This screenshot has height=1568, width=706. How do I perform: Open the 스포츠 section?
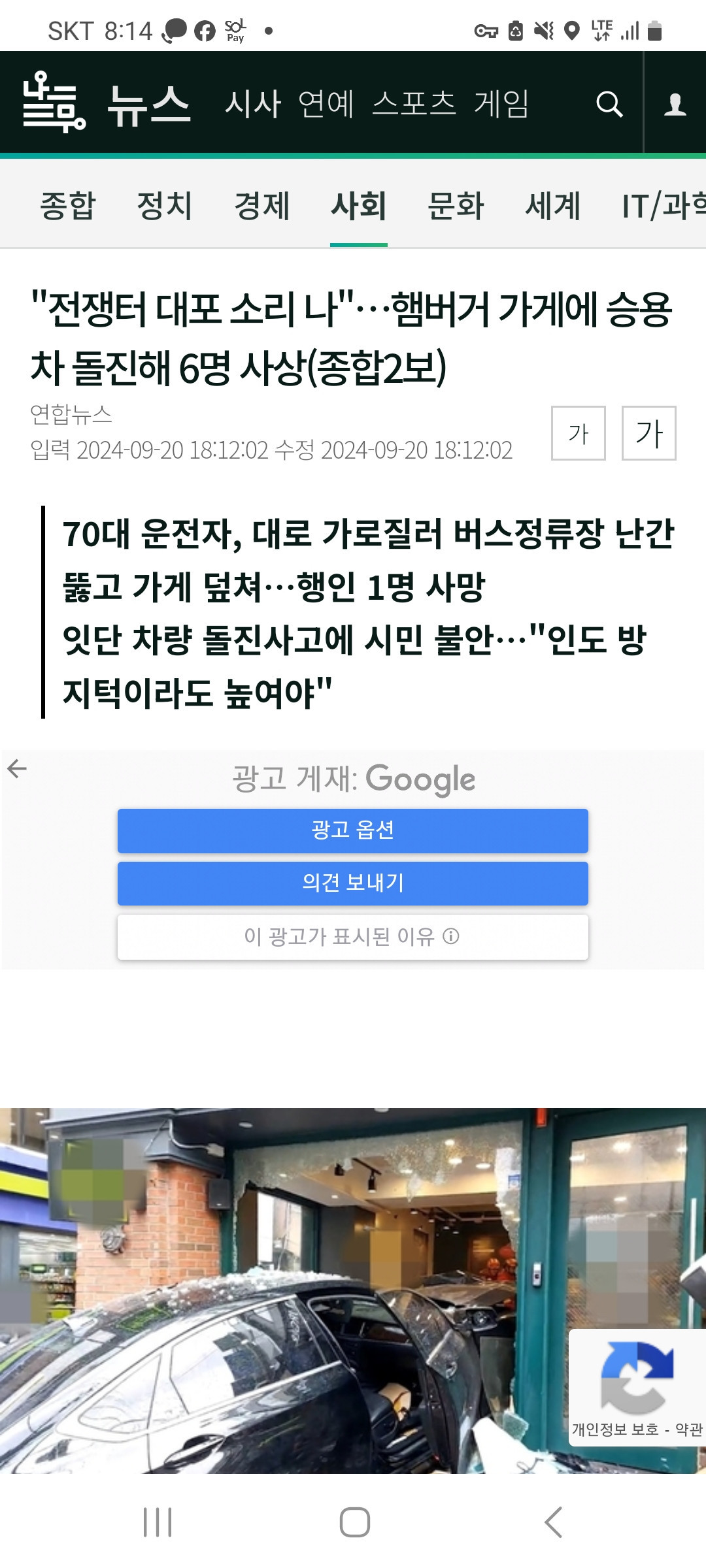[x=414, y=104]
